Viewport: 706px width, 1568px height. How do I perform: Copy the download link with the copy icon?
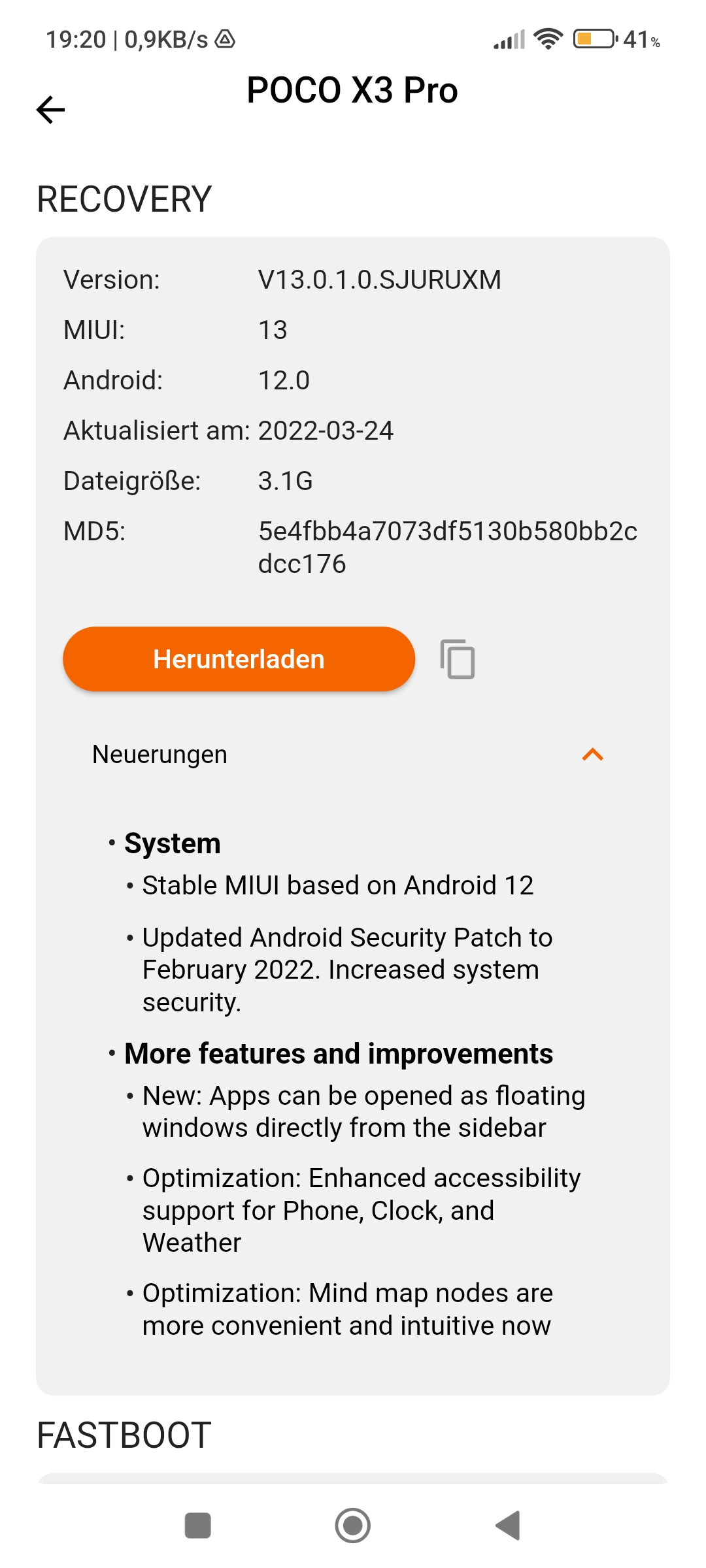[x=458, y=659]
